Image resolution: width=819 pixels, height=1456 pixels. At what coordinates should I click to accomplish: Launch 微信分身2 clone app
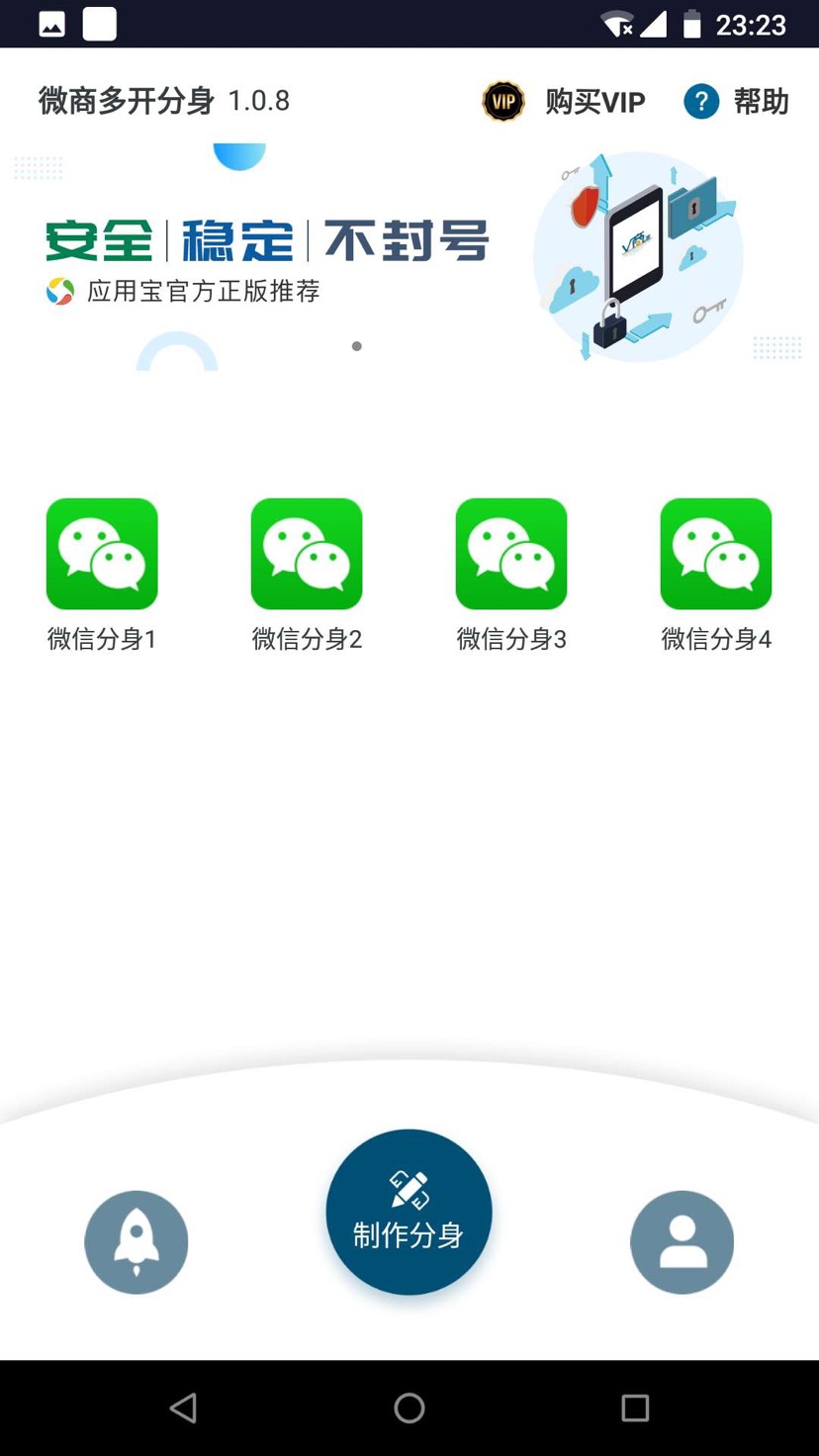307,553
